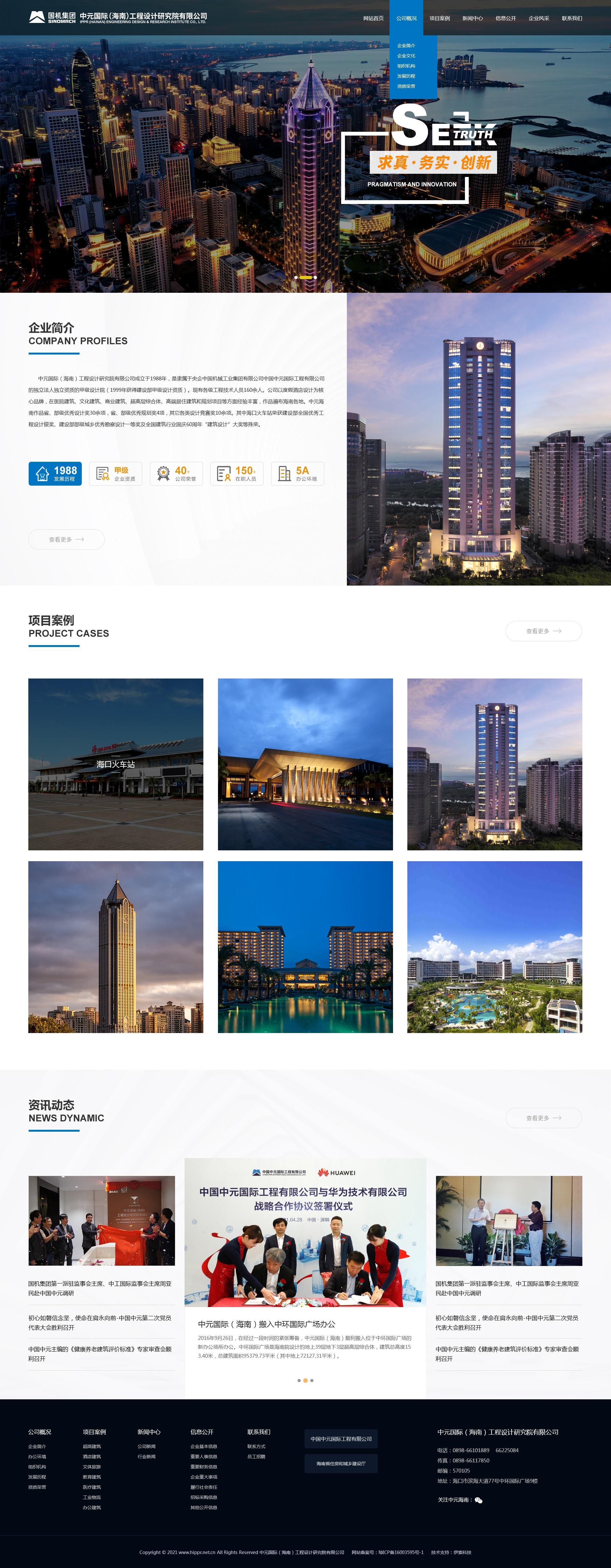Screen dimensions: 611x1568
Task: Select 信息公开 in the header menu
Action: click(505, 18)
